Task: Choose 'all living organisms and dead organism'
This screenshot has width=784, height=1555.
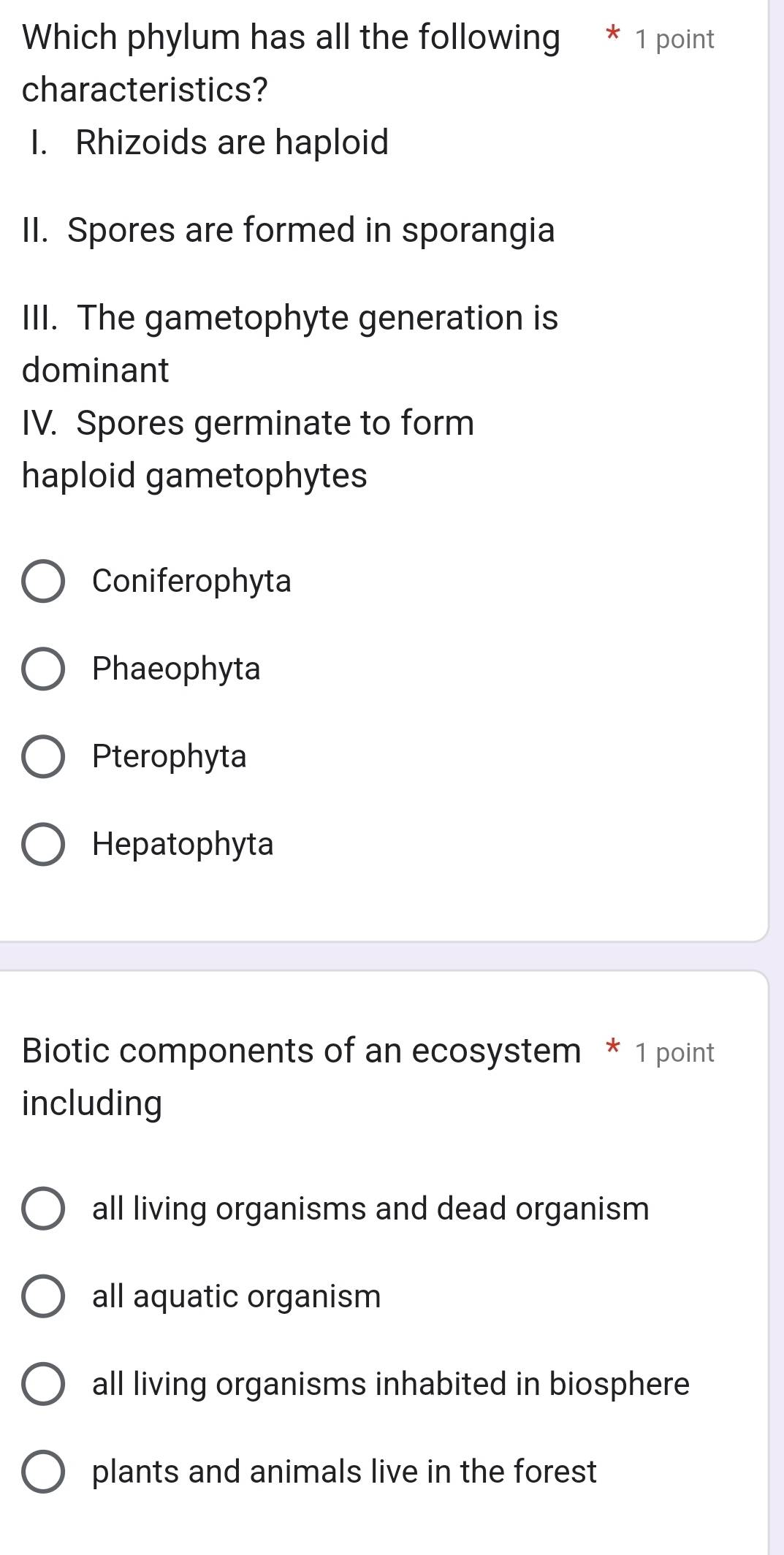Action: (x=42, y=1208)
